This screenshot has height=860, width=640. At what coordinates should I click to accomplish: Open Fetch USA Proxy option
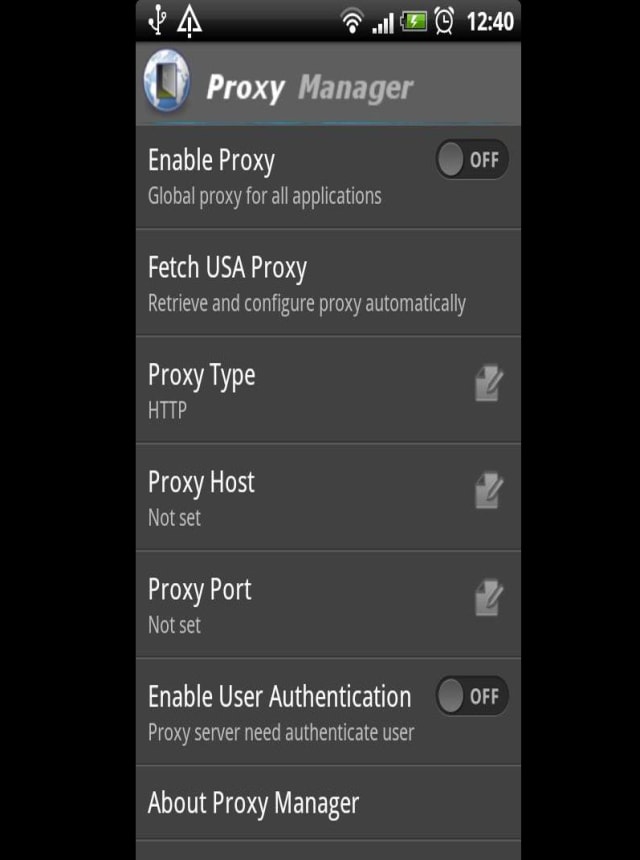click(328, 283)
